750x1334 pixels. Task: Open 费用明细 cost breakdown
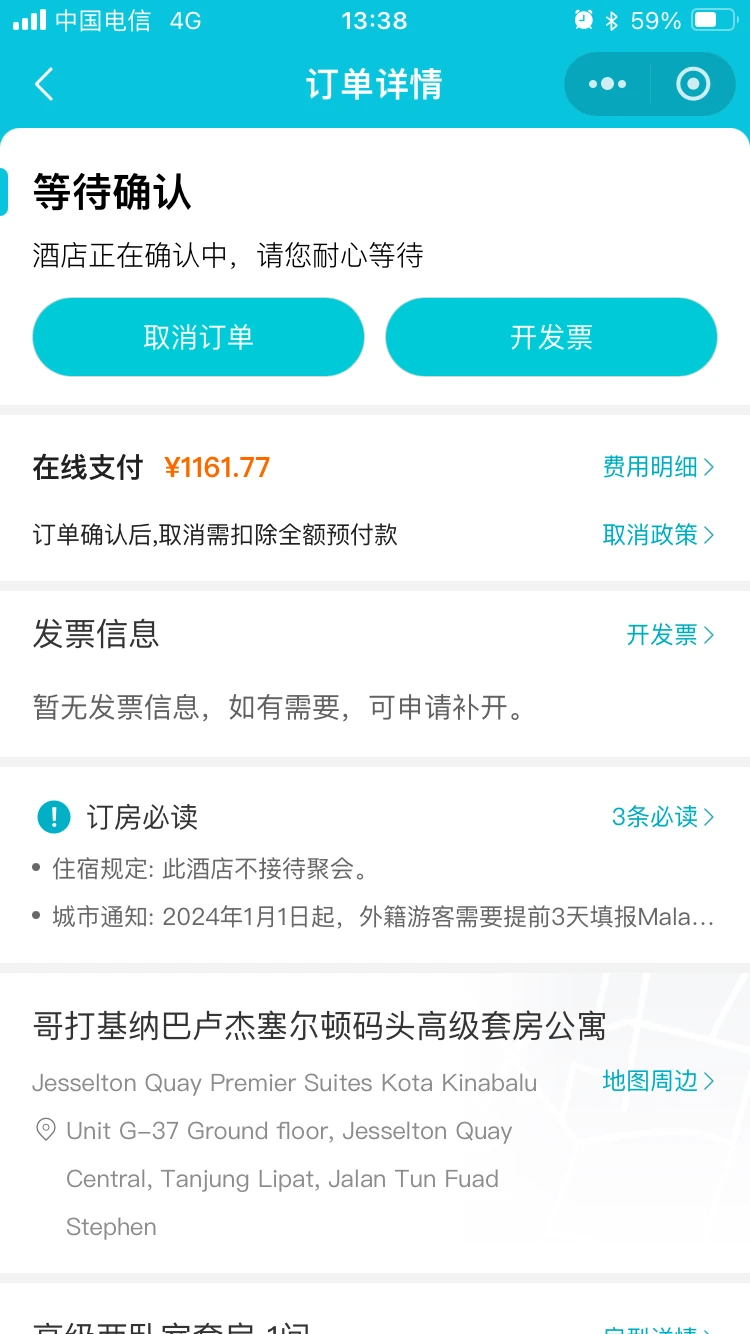point(659,467)
